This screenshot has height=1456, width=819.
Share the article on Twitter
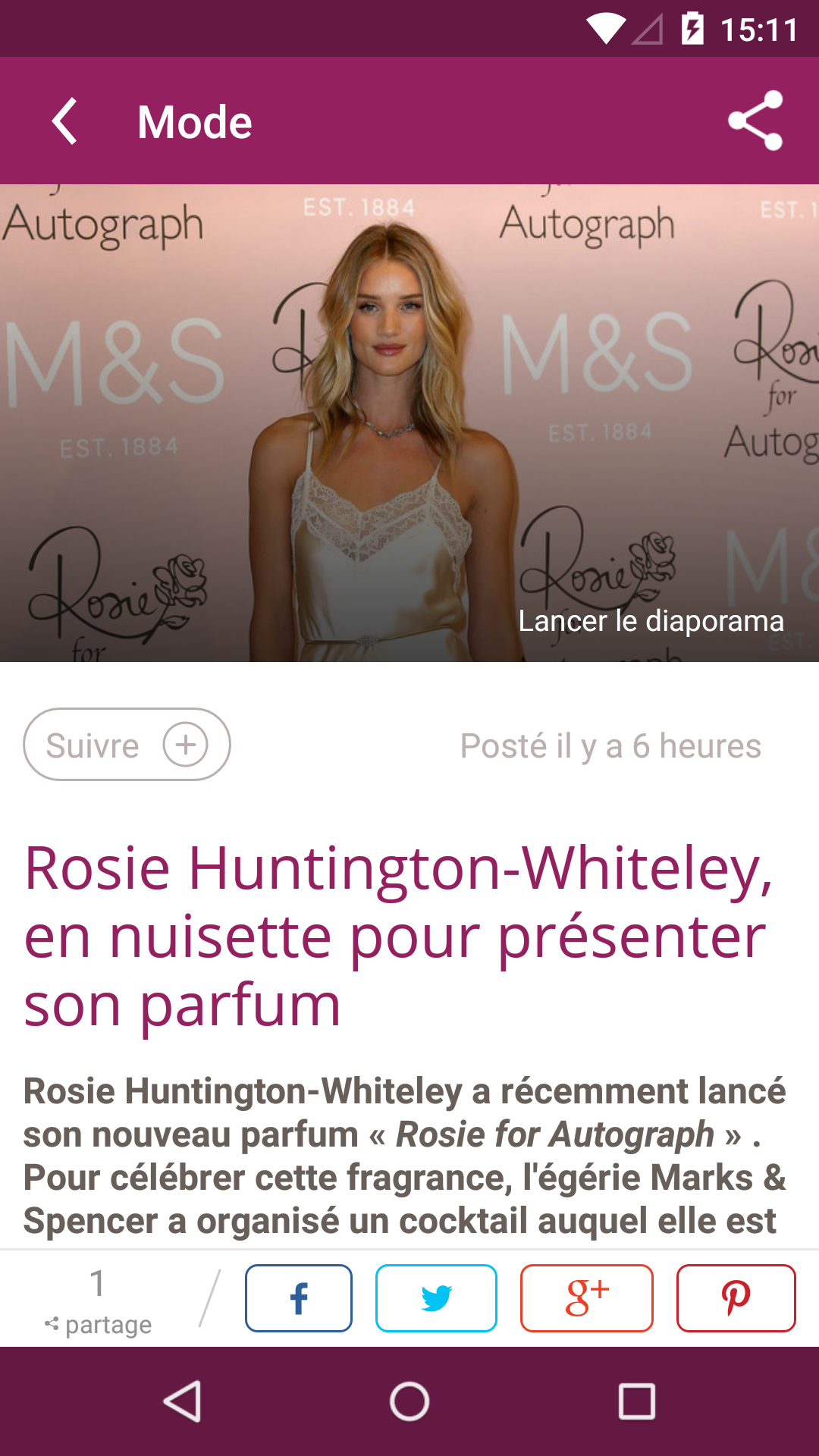pos(436,1298)
